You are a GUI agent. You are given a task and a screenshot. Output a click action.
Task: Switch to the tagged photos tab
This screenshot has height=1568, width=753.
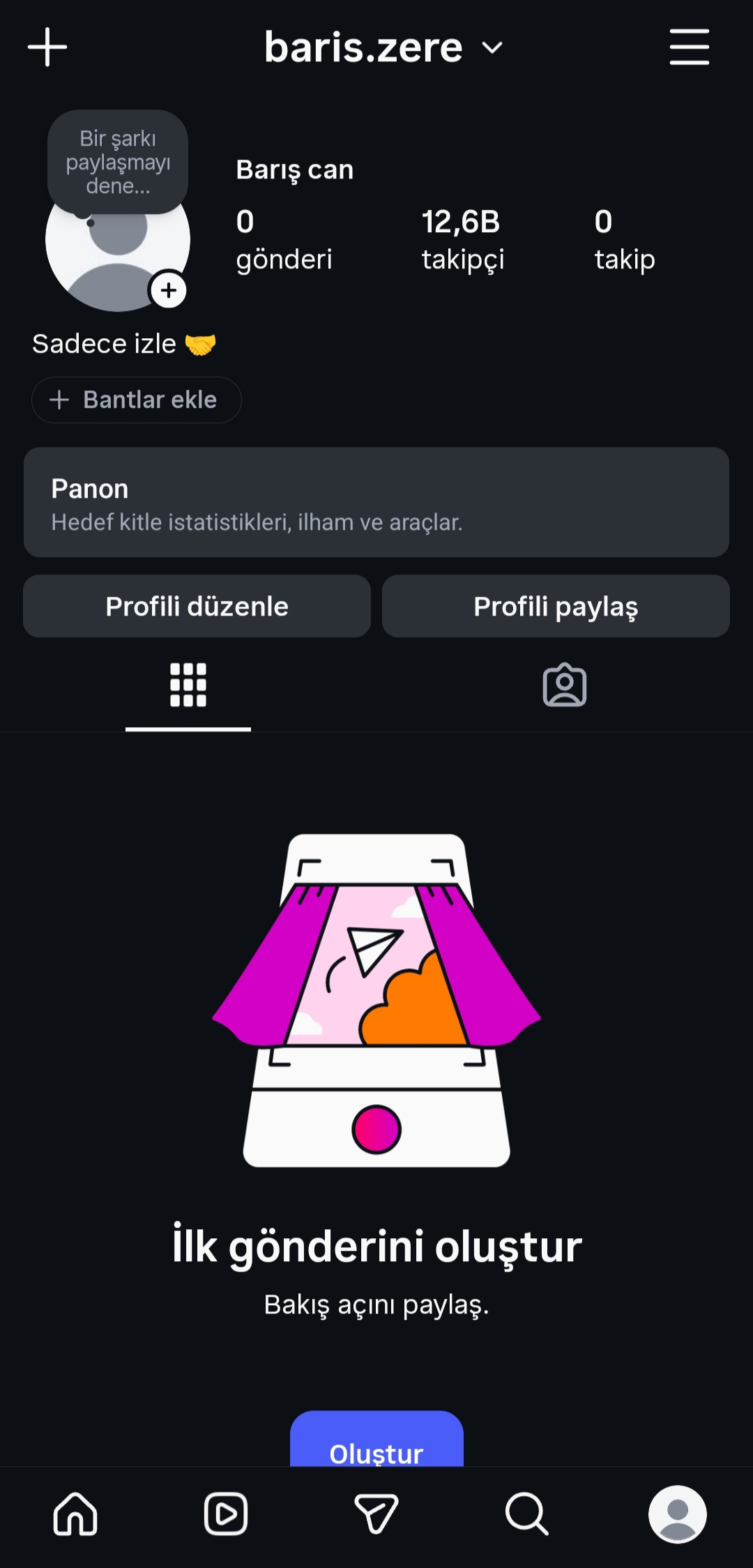pos(565,685)
